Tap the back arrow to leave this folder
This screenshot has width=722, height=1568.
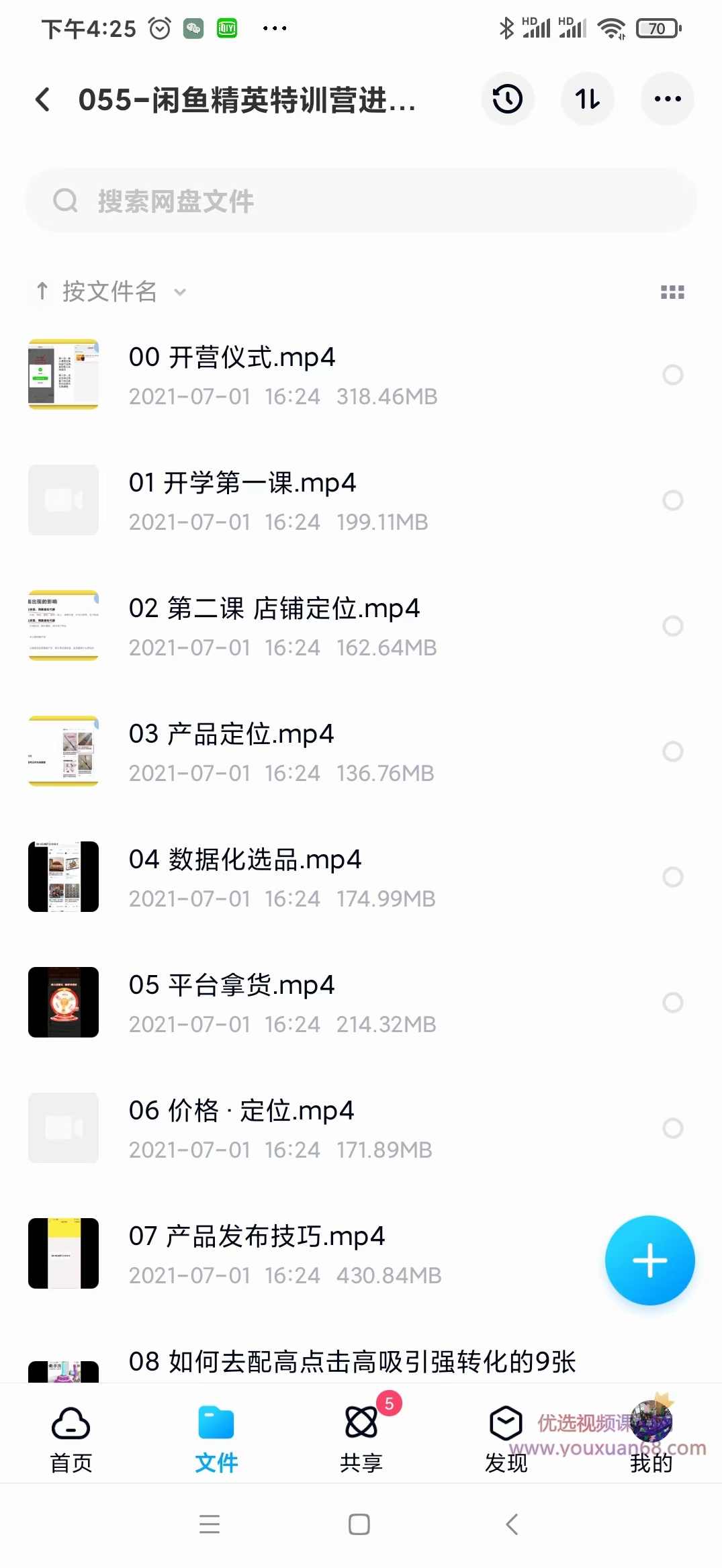click(43, 99)
